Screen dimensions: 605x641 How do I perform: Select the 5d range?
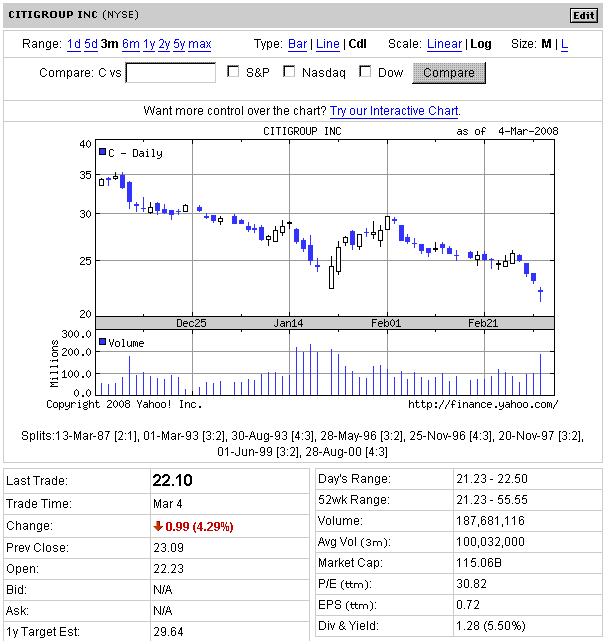[x=91, y=44]
